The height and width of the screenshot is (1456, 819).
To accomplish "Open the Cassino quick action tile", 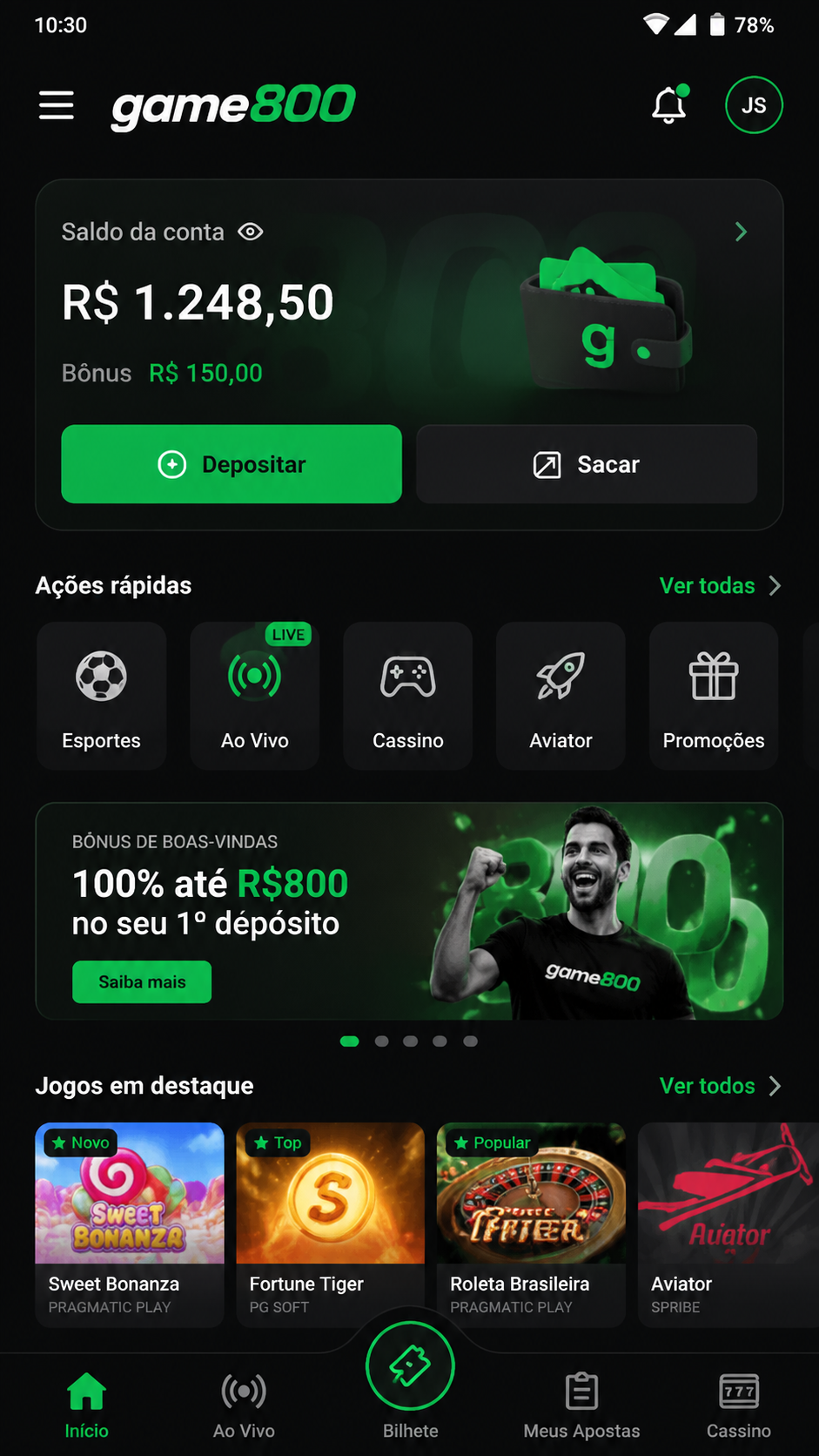I will [408, 696].
